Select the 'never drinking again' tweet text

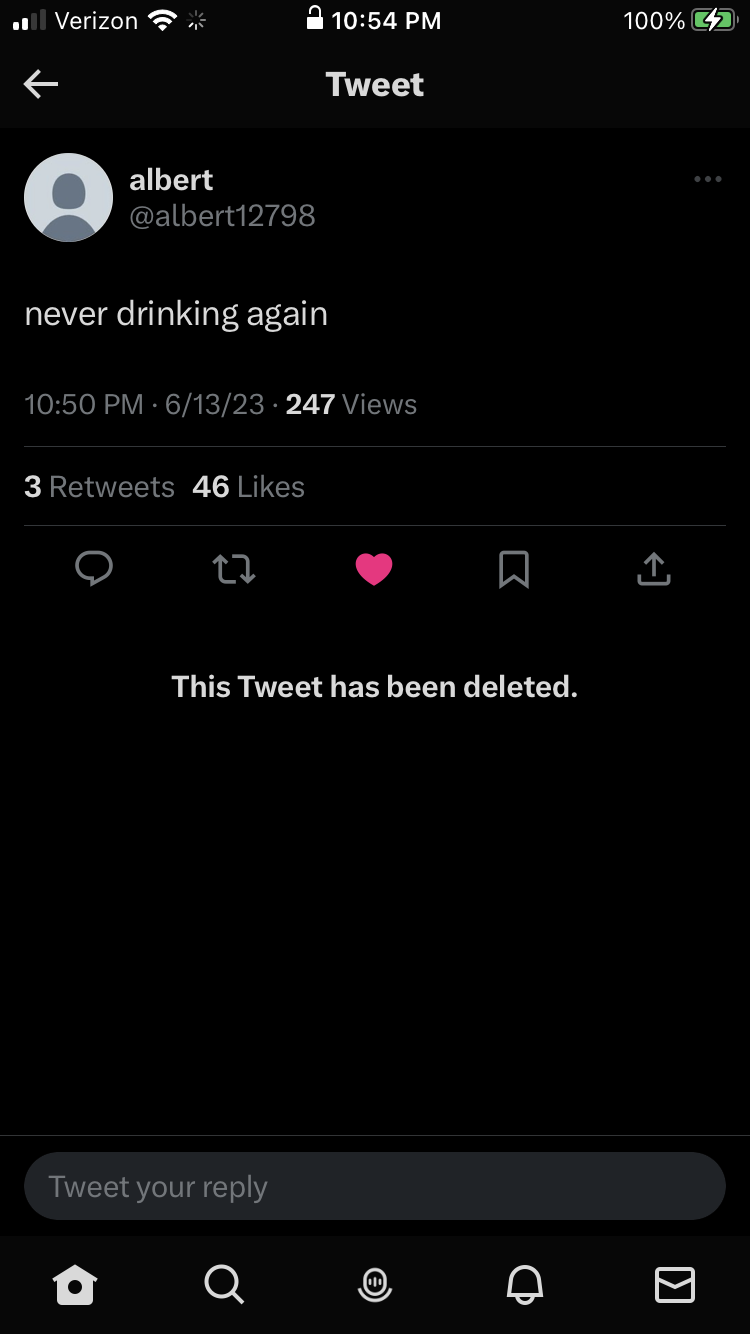[176, 313]
